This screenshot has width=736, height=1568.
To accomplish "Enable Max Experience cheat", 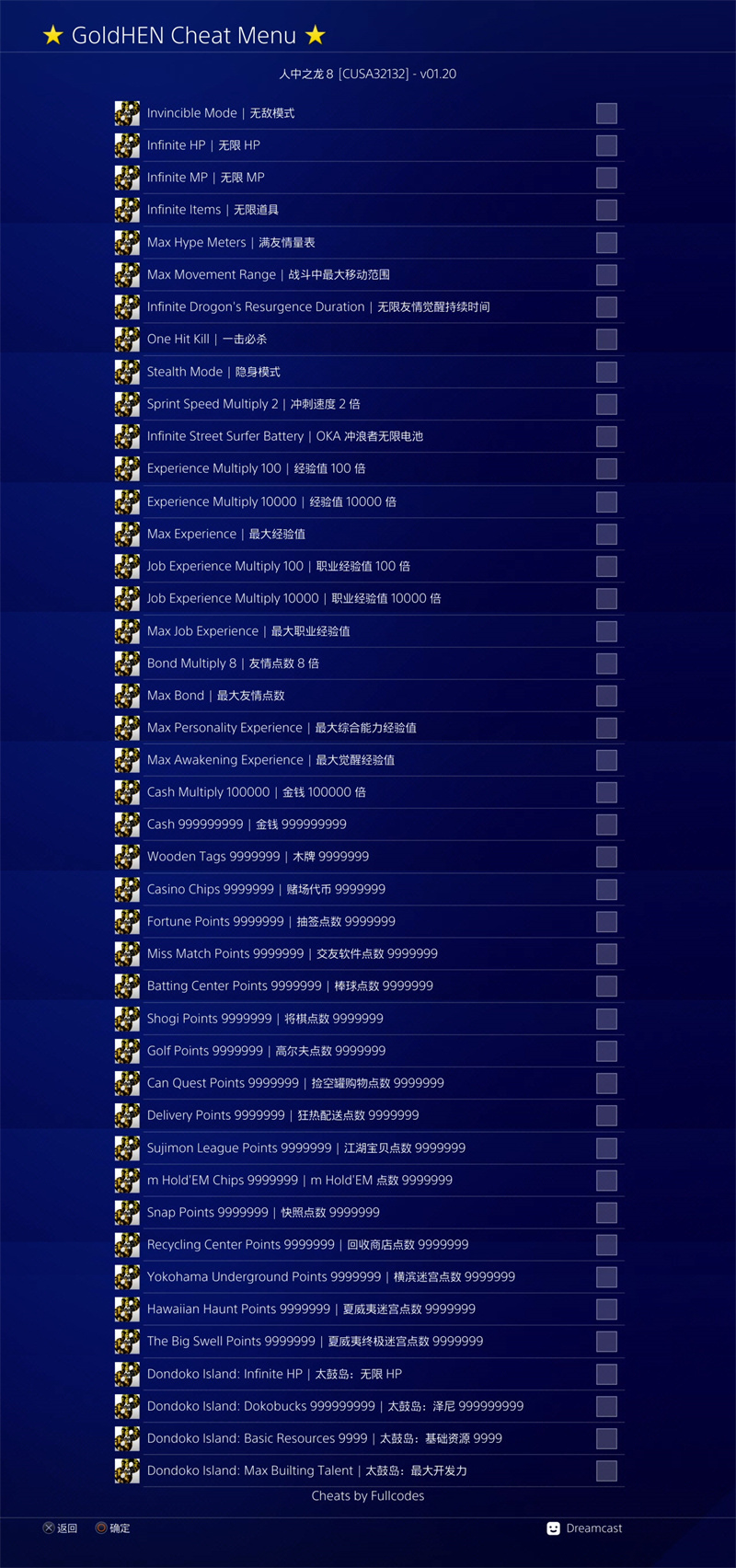I will (606, 534).
